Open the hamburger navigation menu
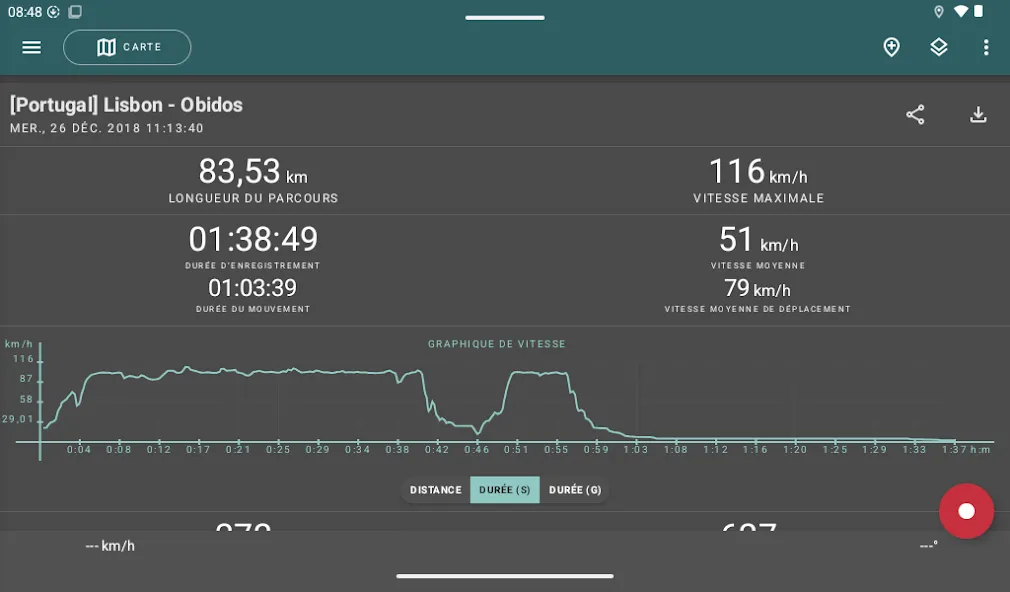Viewport: 1010px width, 592px height. click(x=32, y=47)
